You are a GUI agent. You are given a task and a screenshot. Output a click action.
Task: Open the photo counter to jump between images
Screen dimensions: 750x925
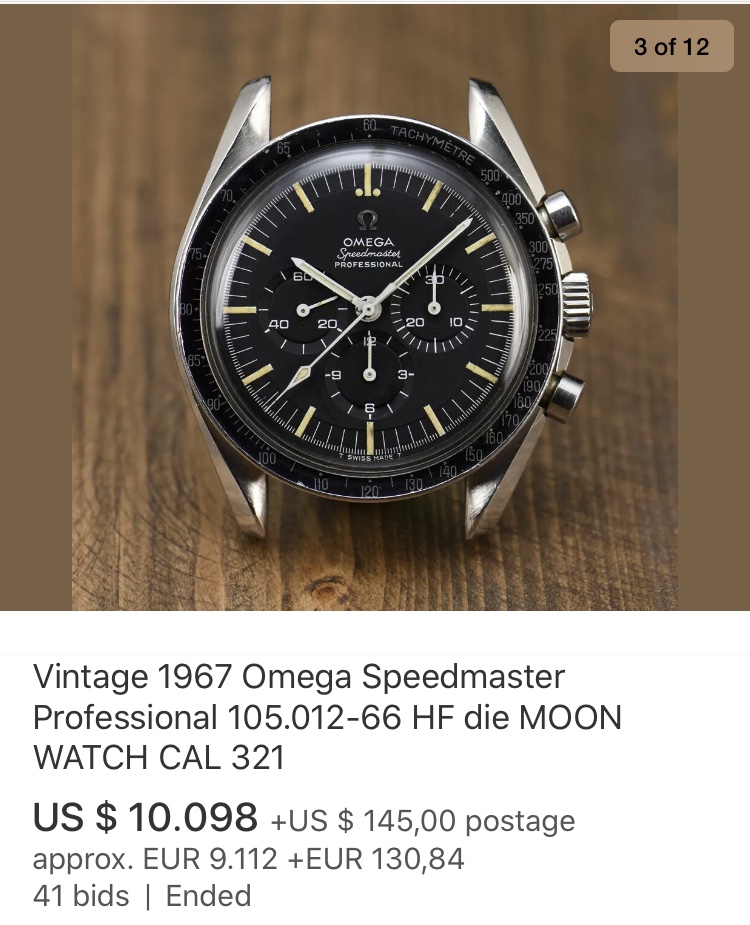(671, 46)
